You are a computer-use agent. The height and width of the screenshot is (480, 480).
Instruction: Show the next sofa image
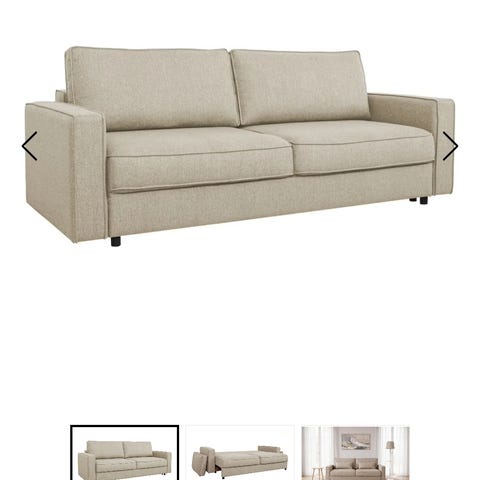[450, 146]
